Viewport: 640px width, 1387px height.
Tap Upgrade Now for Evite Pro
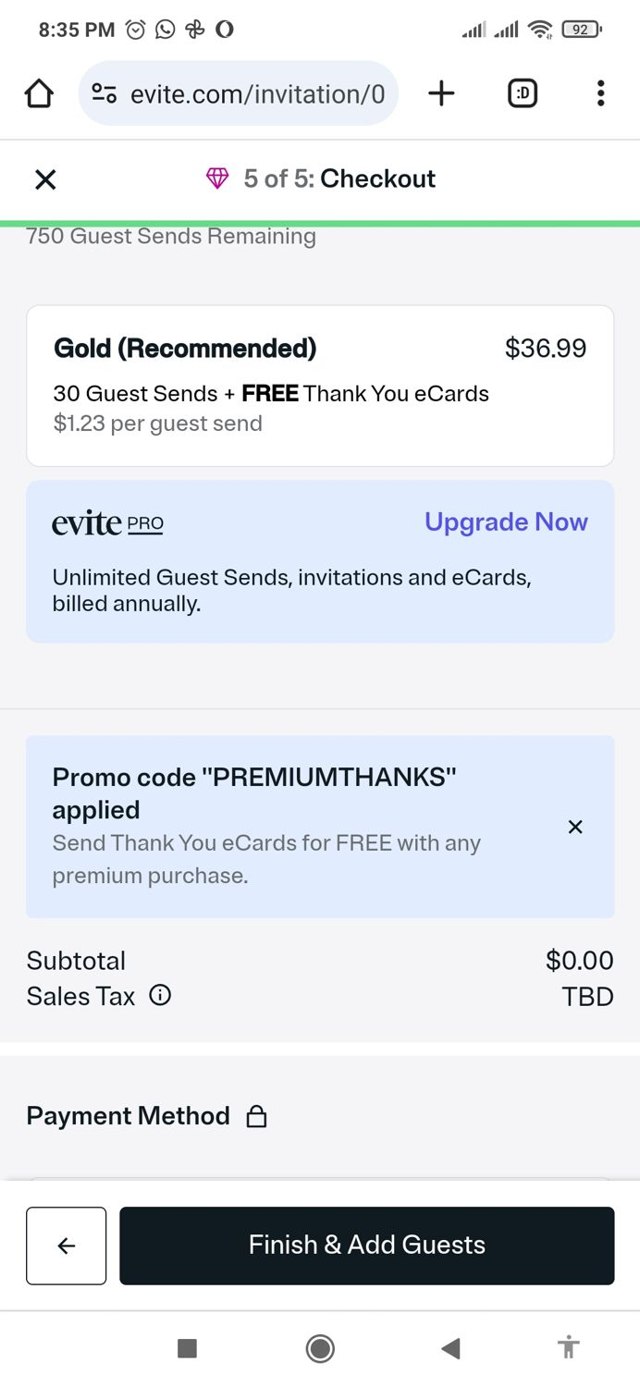pos(505,522)
